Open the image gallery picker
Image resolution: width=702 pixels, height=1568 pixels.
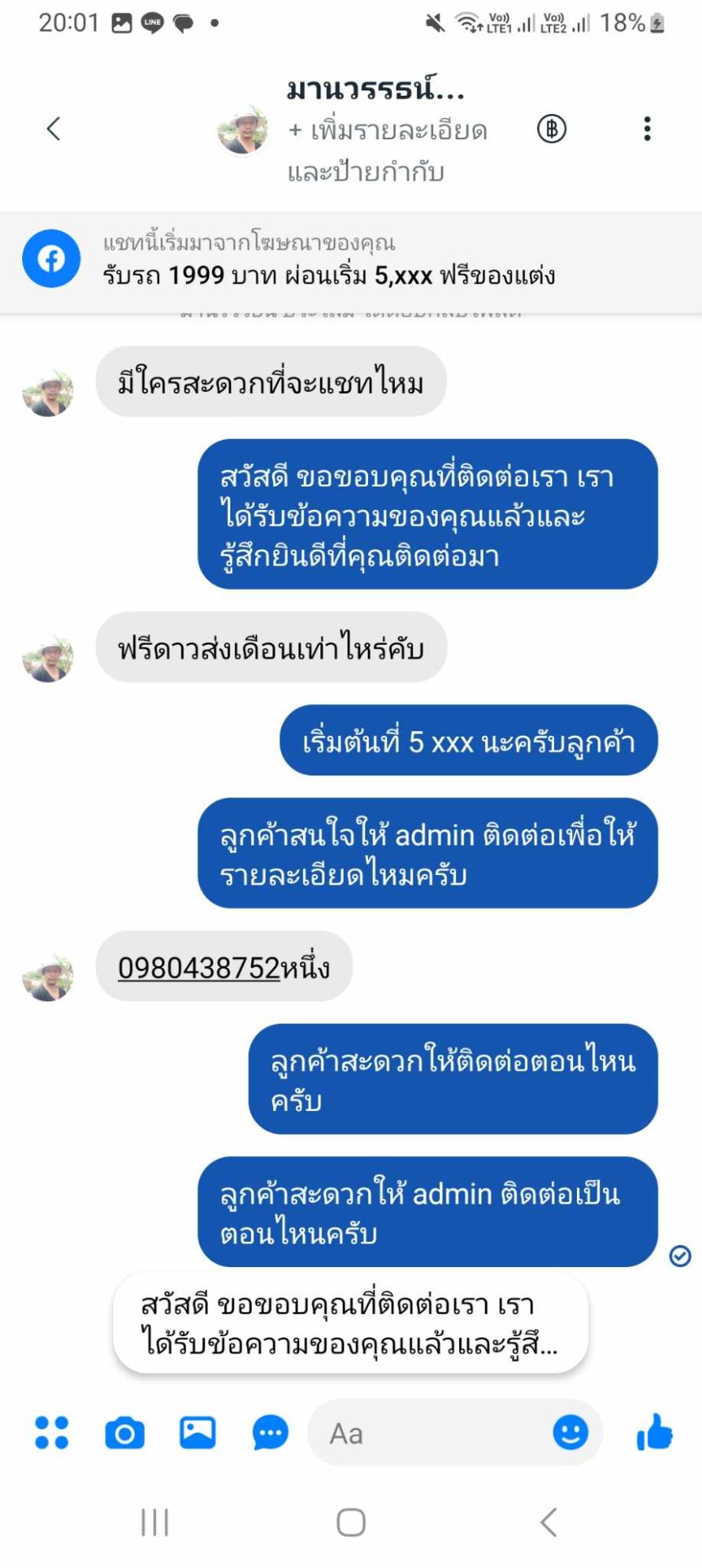(198, 1433)
